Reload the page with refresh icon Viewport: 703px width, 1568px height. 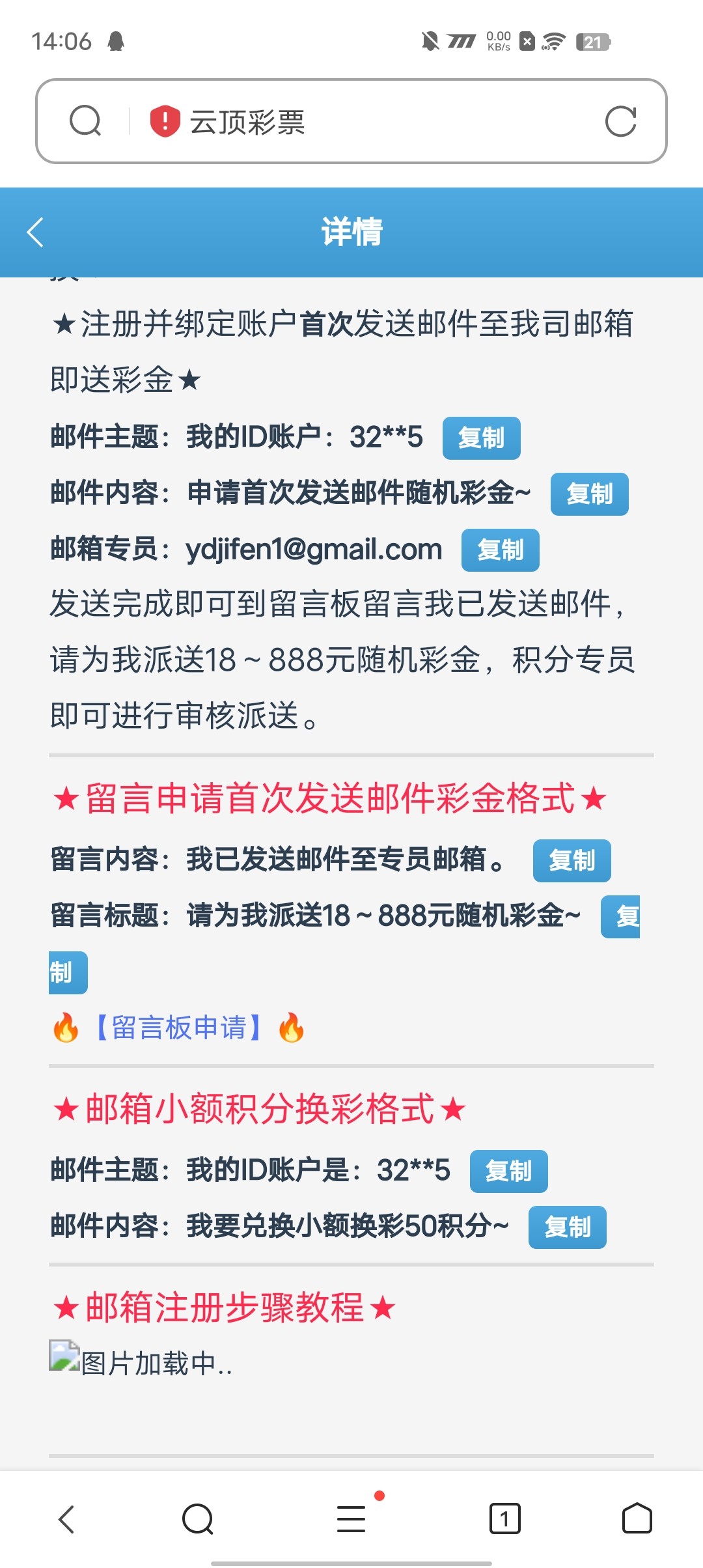click(620, 122)
